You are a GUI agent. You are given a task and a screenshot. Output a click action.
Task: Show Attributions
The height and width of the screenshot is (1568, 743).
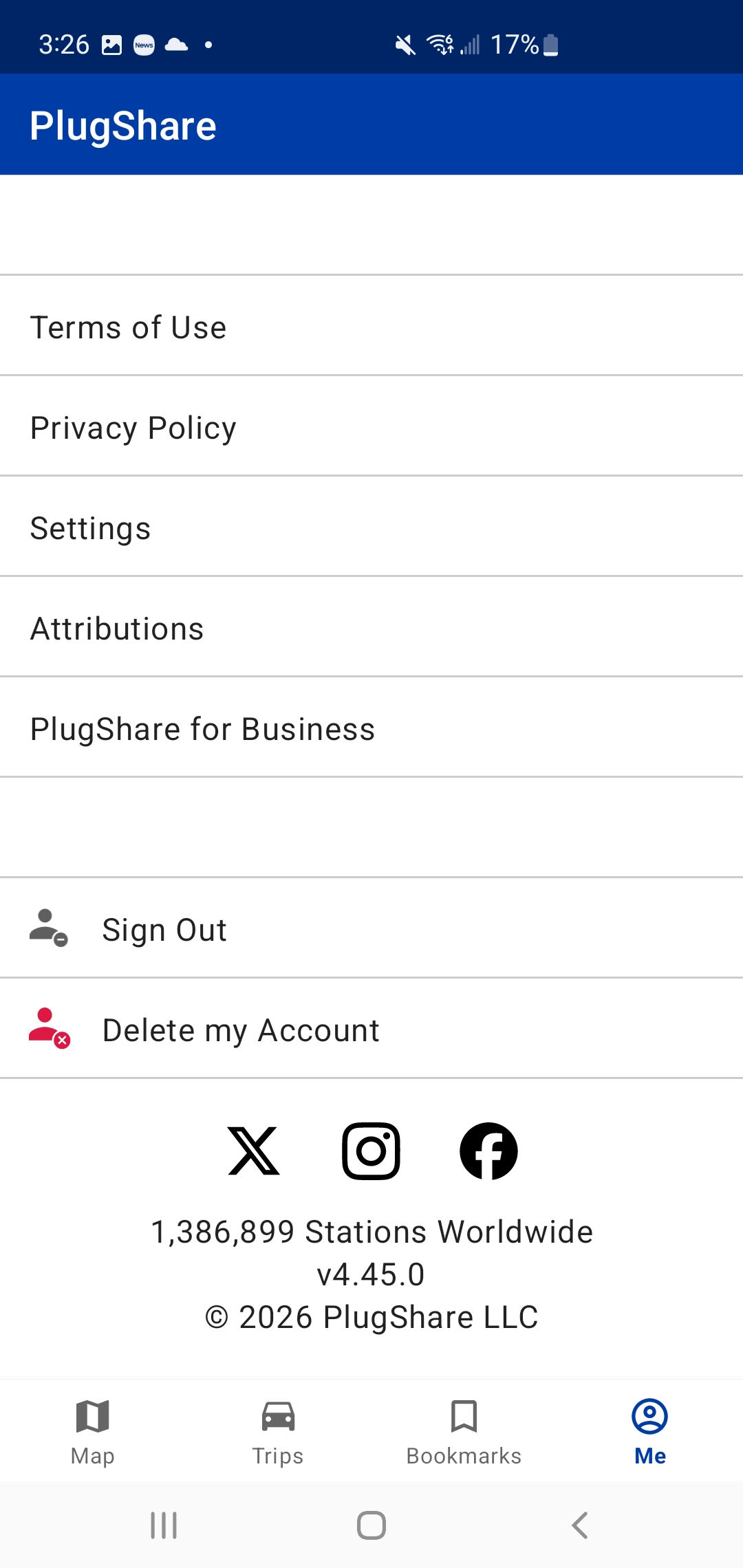coord(371,628)
